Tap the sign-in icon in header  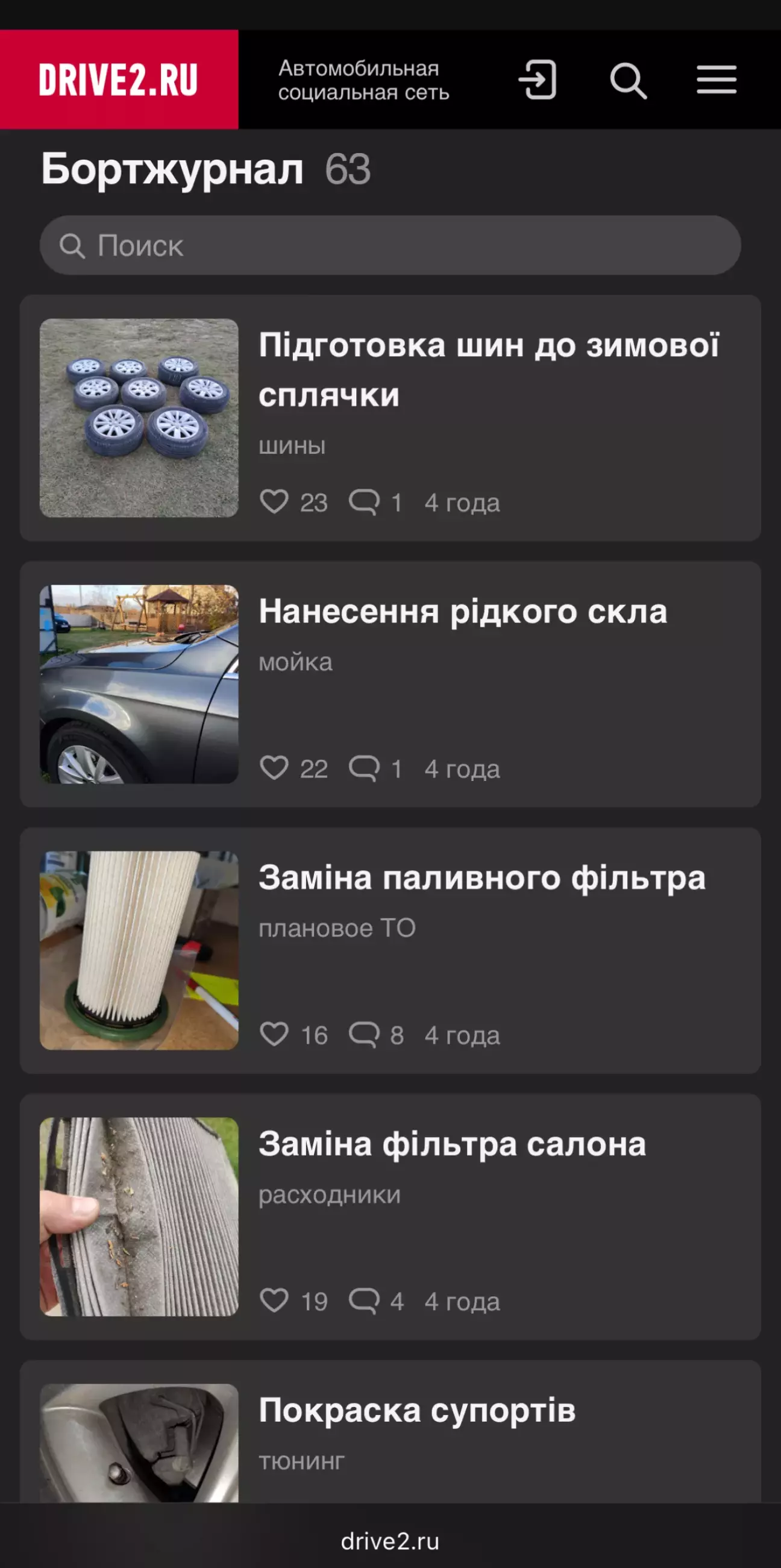coord(538,80)
